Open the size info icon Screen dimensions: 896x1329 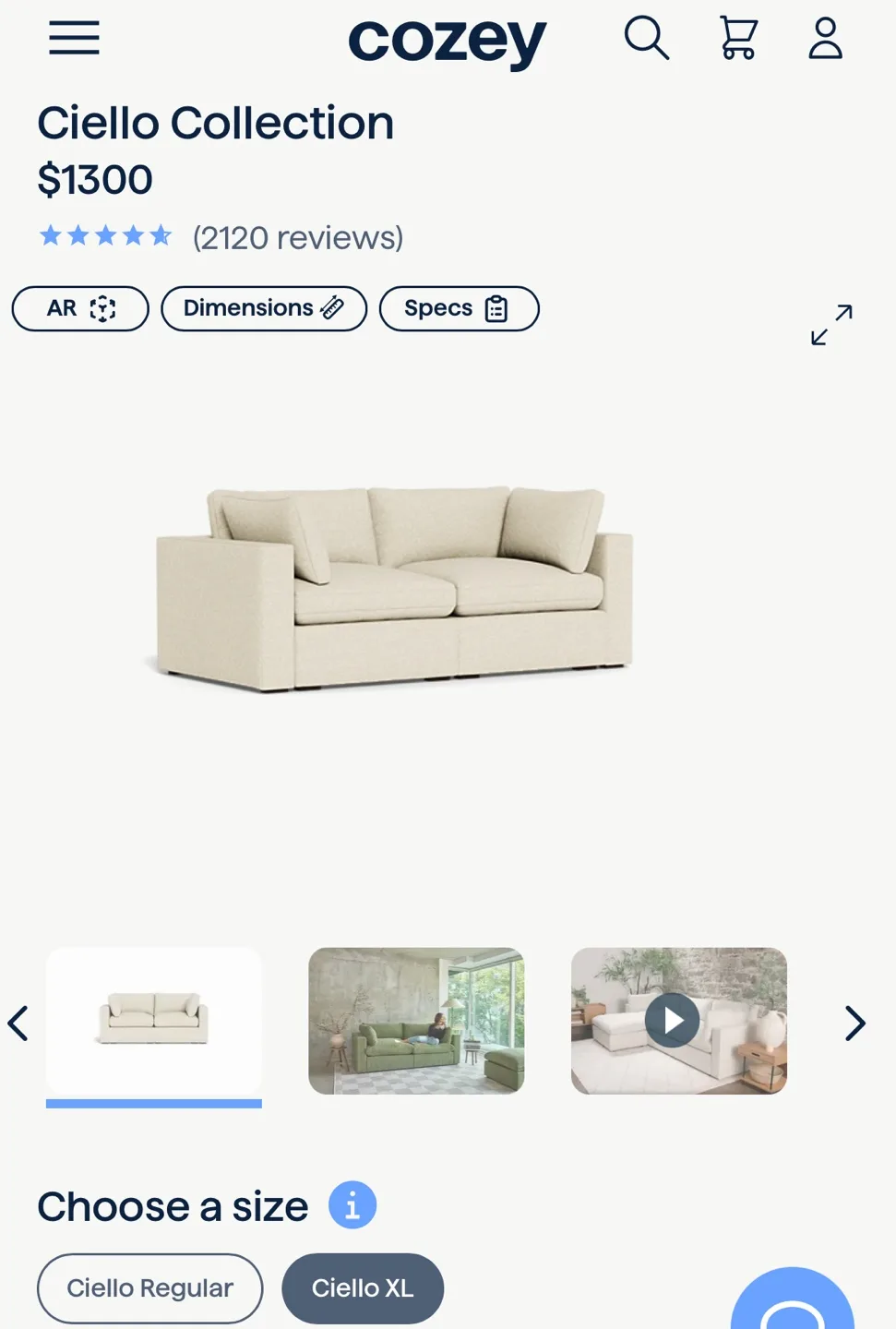pyautogui.click(x=352, y=1205)
